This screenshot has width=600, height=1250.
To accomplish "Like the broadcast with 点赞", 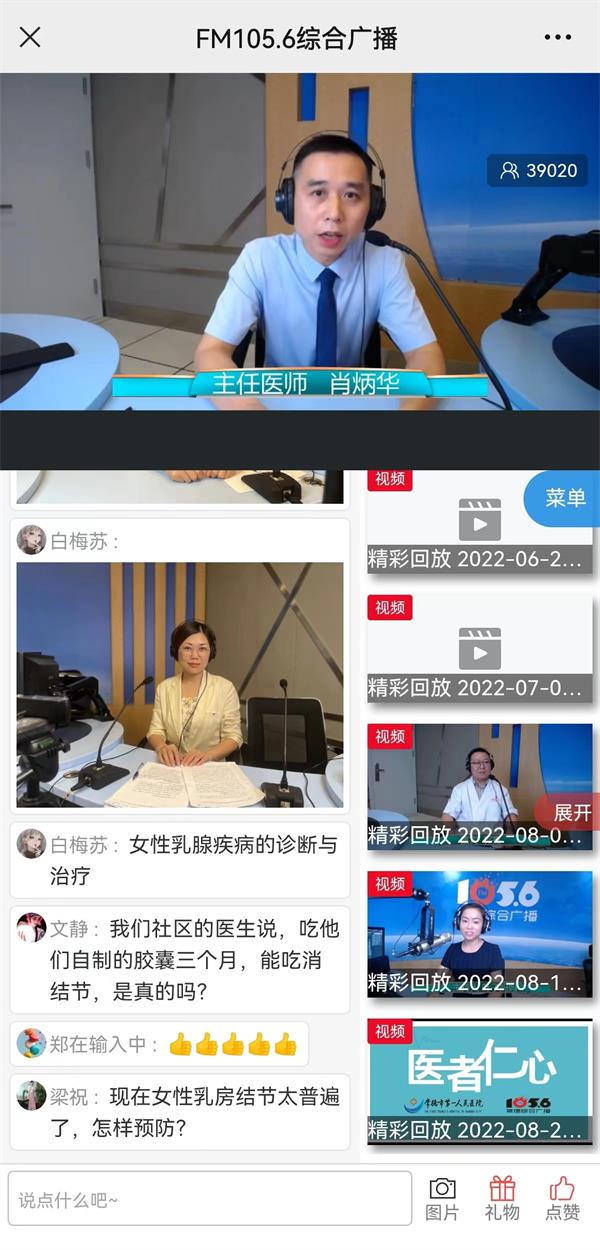I will point(562,1199).
